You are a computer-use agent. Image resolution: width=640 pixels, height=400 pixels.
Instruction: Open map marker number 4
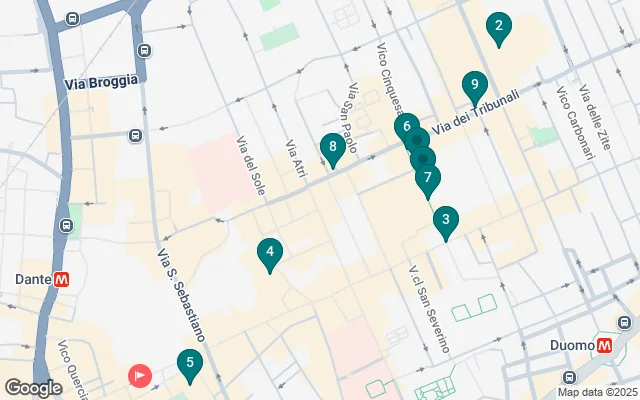(269, 252)
